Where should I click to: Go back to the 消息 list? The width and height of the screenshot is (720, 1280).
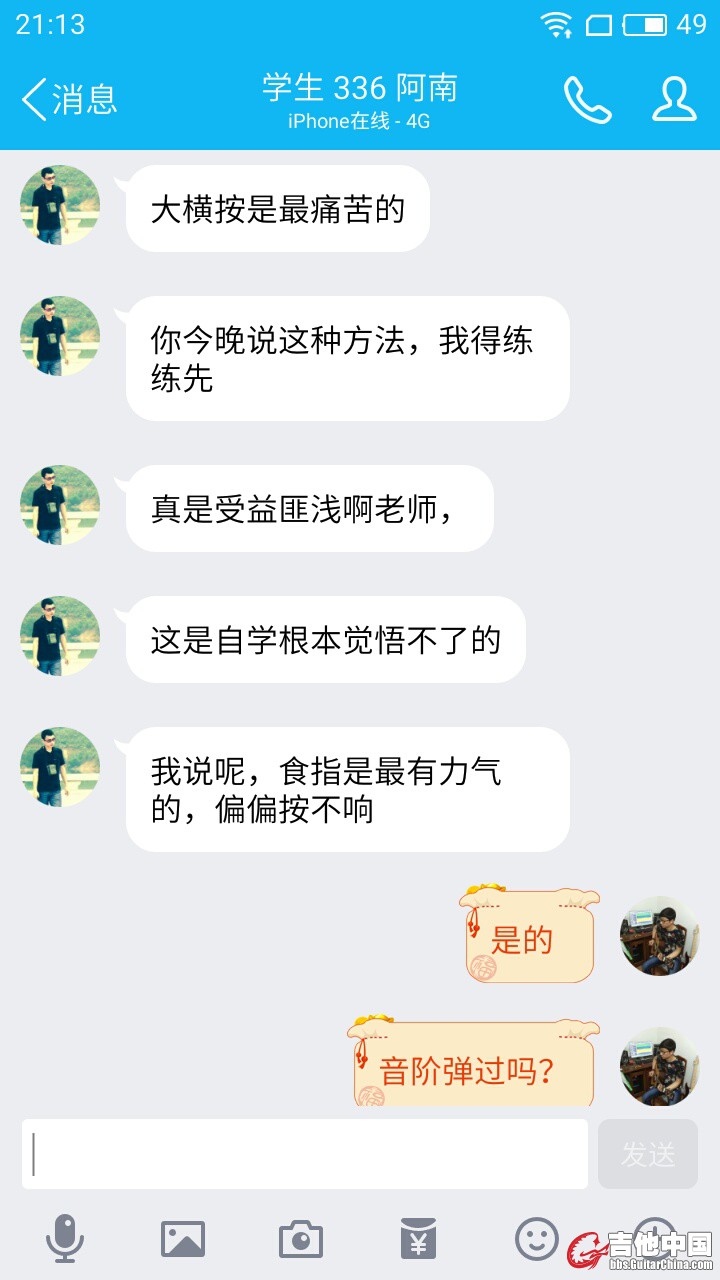point(68,99)
